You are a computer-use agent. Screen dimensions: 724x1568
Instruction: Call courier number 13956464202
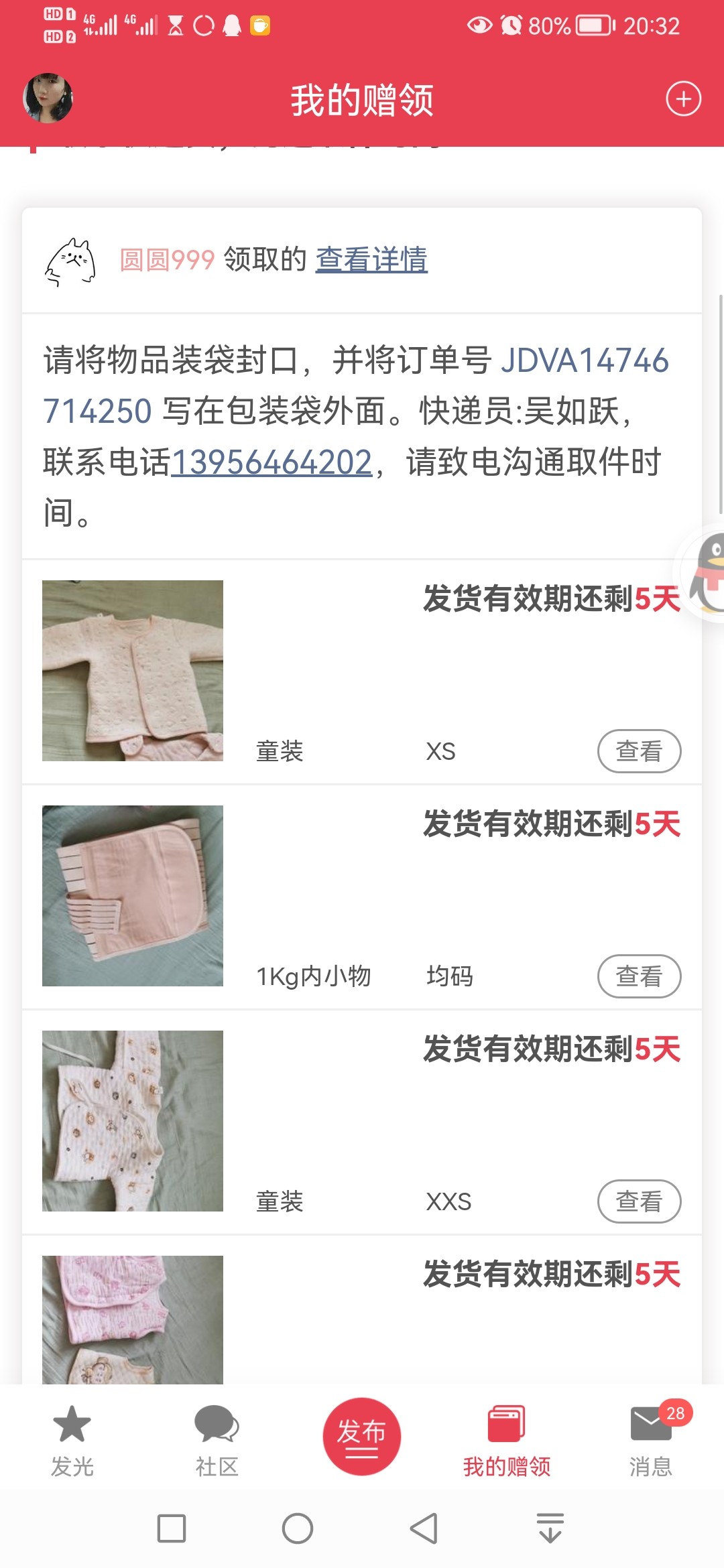click(271, 462)
